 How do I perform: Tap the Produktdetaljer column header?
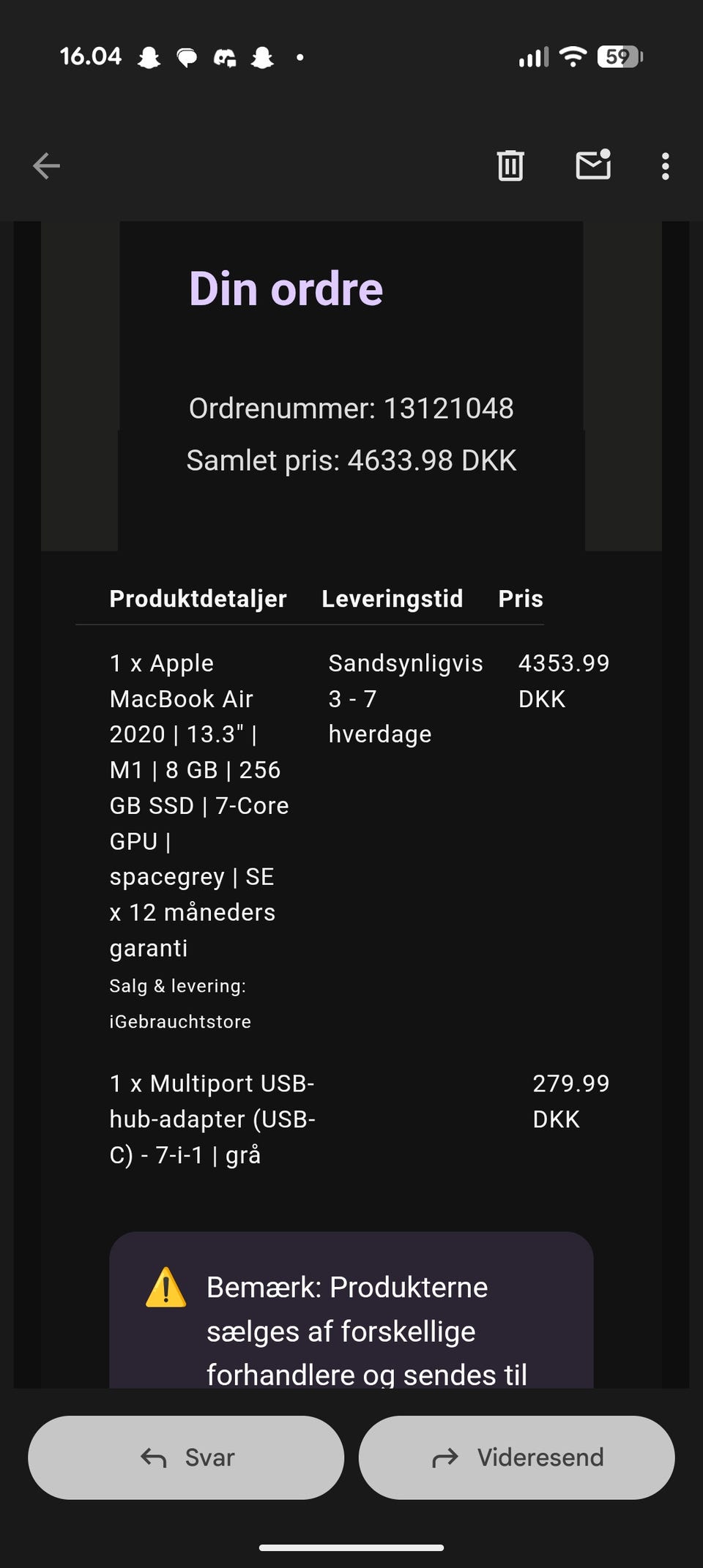click(198, 598)
